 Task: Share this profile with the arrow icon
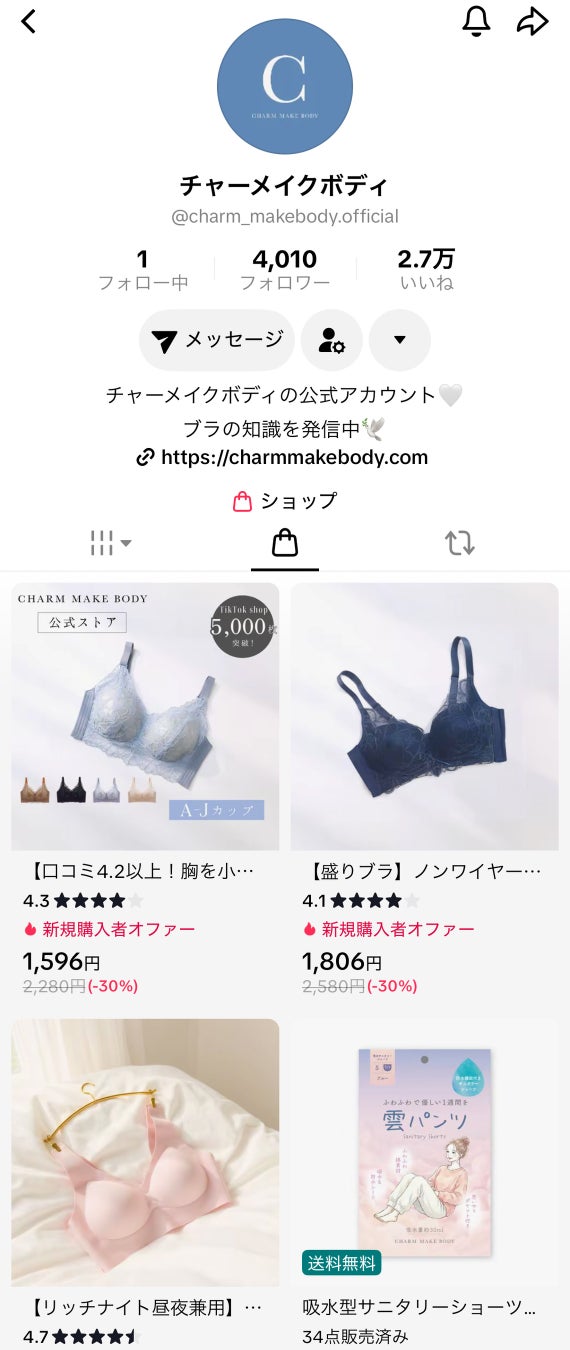[x=533, y=21]
